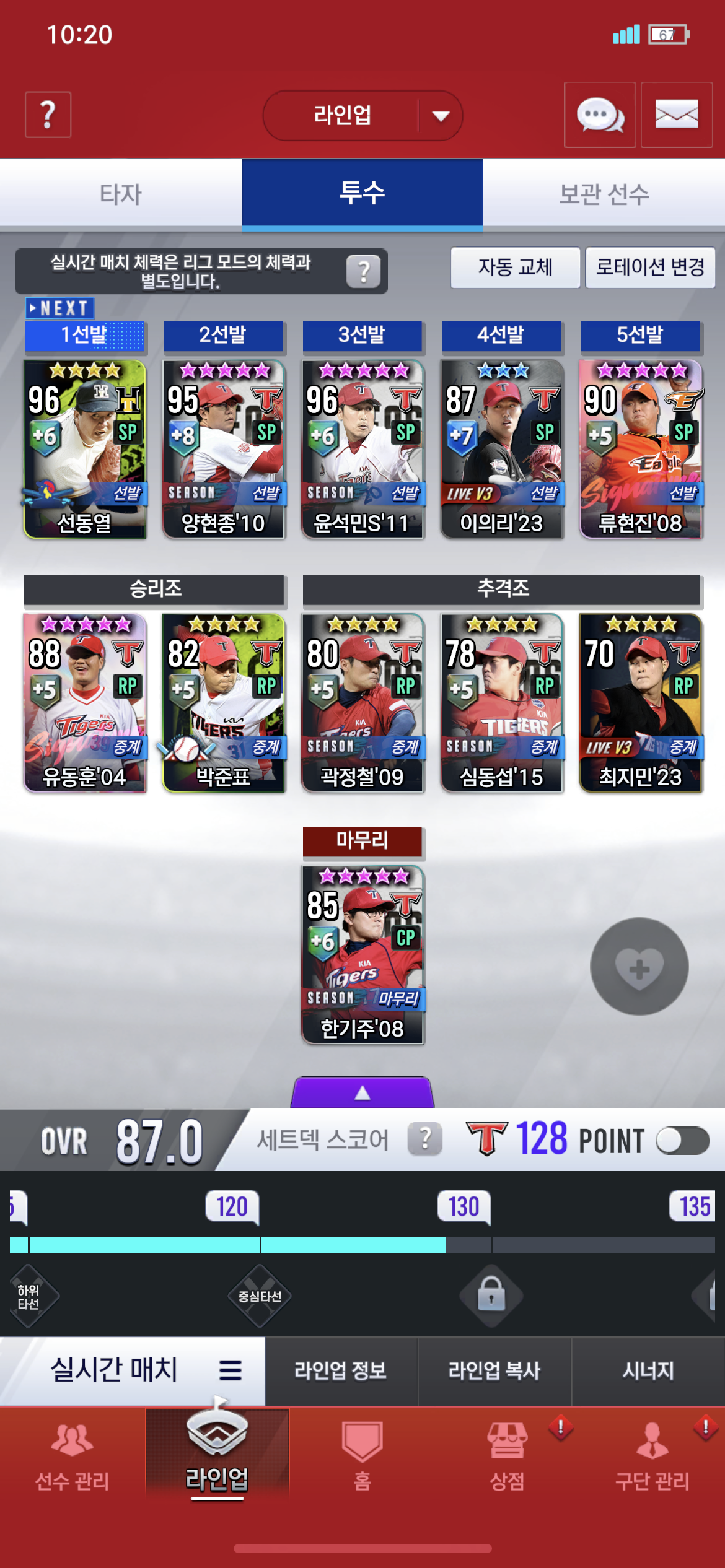Tap the heart plus floating button

pyautogui.click(x=639, y=967)
